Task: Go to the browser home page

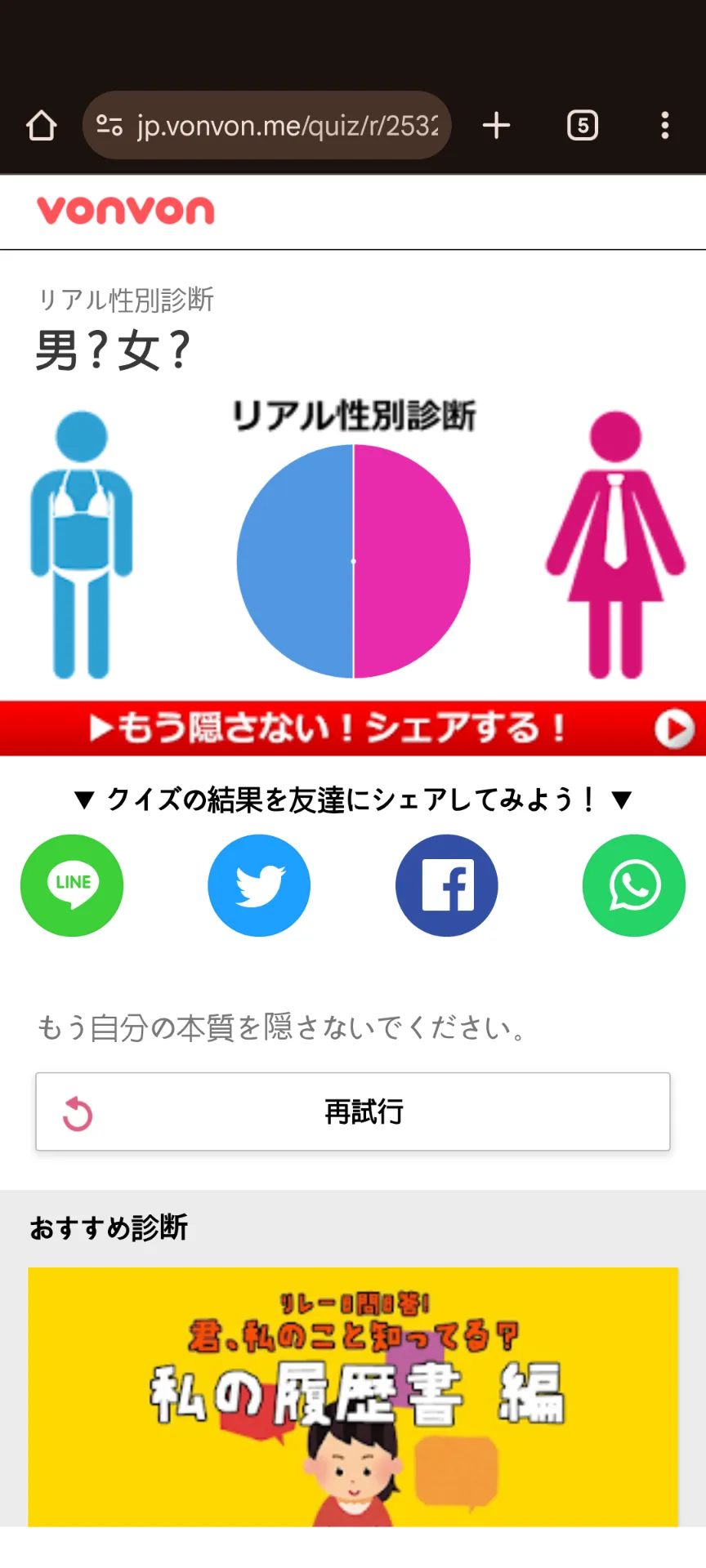Action: [x=42, y=126]
